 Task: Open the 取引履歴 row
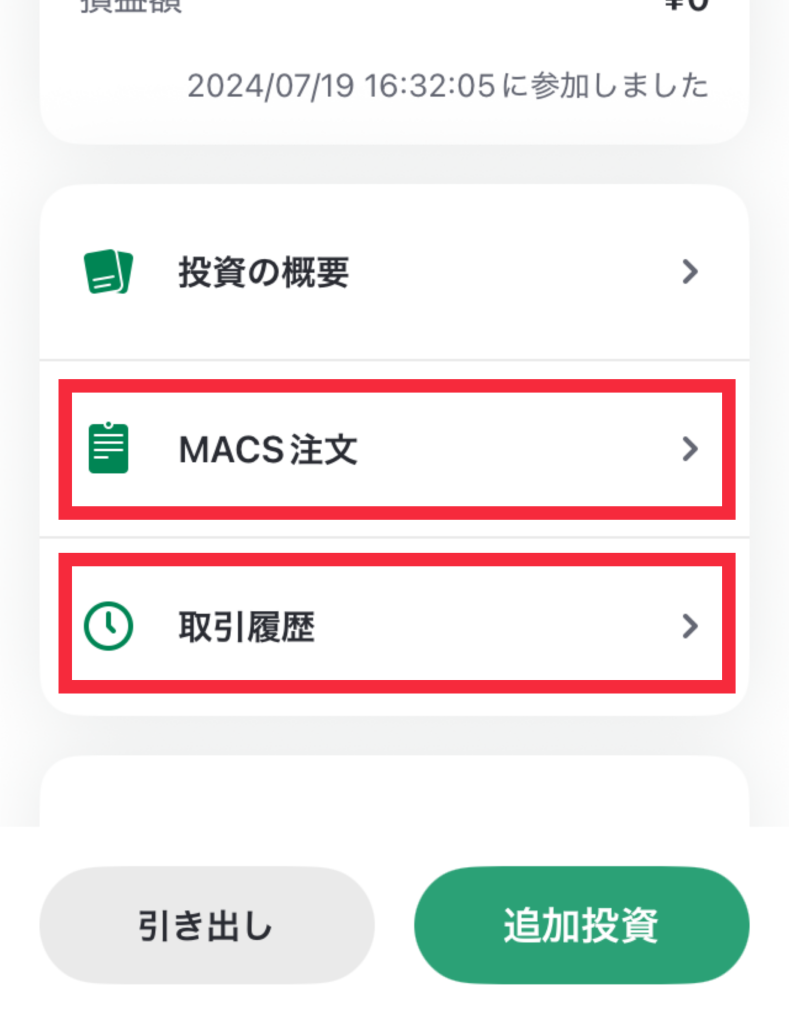click(394, 627)
